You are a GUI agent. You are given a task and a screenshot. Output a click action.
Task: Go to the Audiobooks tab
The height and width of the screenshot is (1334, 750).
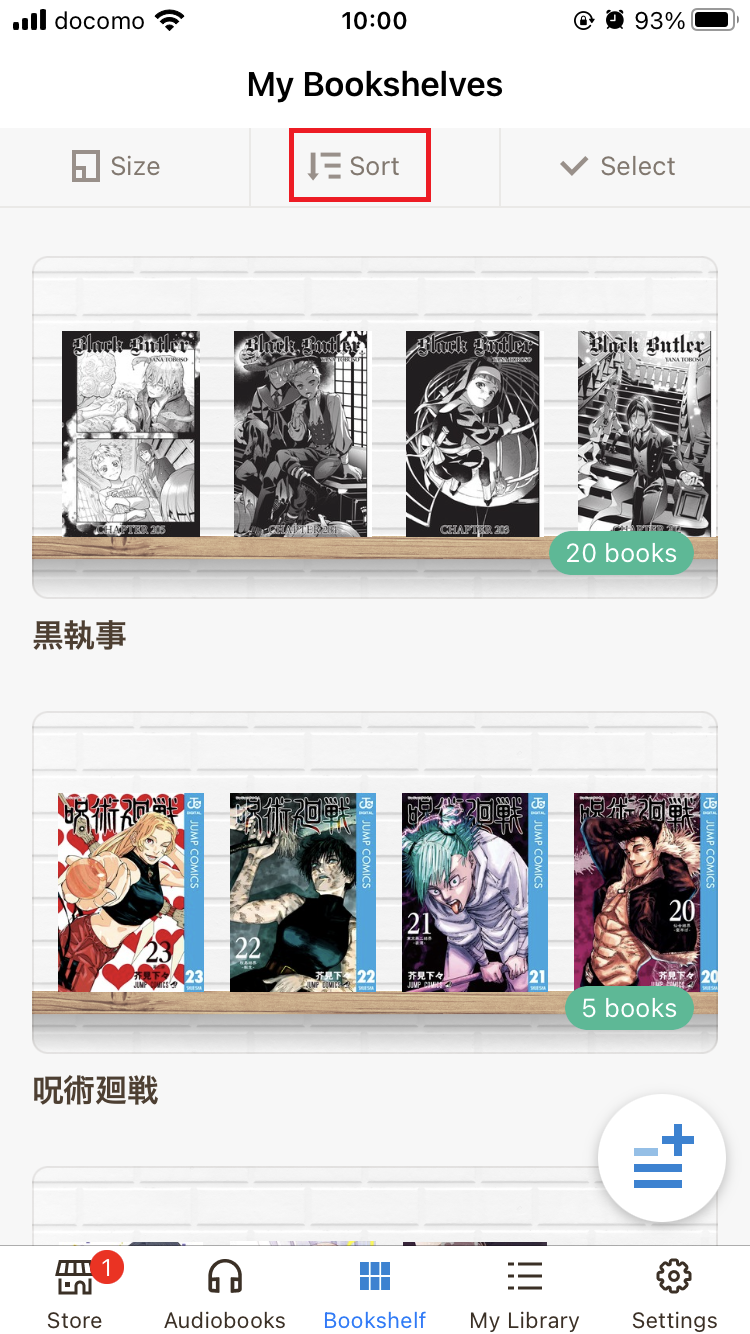225,1292
